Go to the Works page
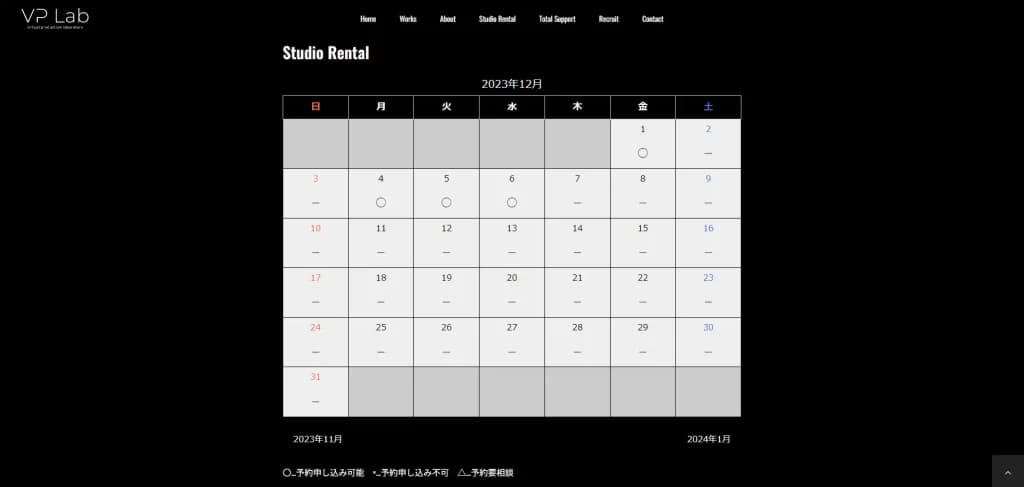The width and height of the screenshot is (1024, 487). point(408,19)
